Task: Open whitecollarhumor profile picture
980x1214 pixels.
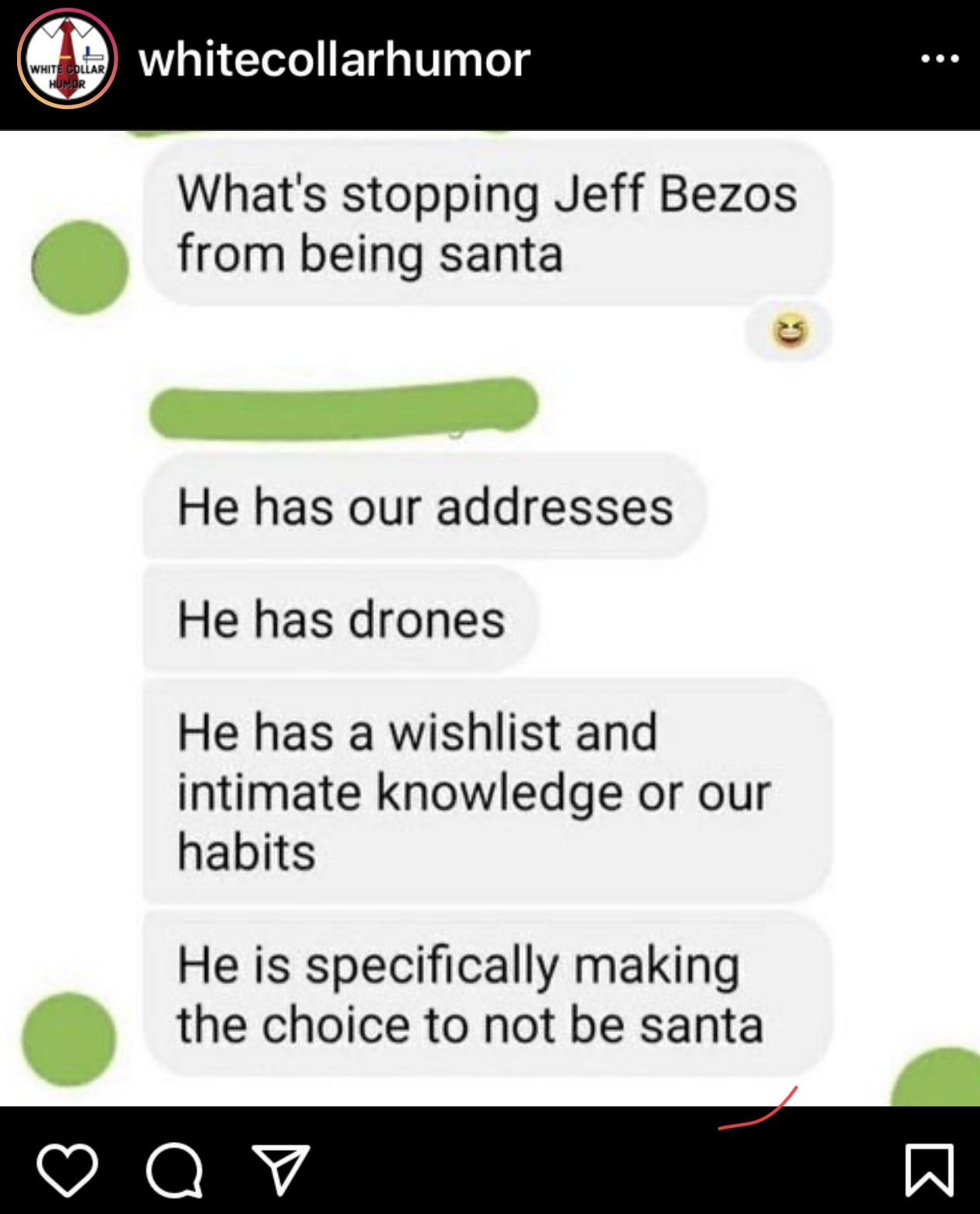Action: (x=67, y=60)
